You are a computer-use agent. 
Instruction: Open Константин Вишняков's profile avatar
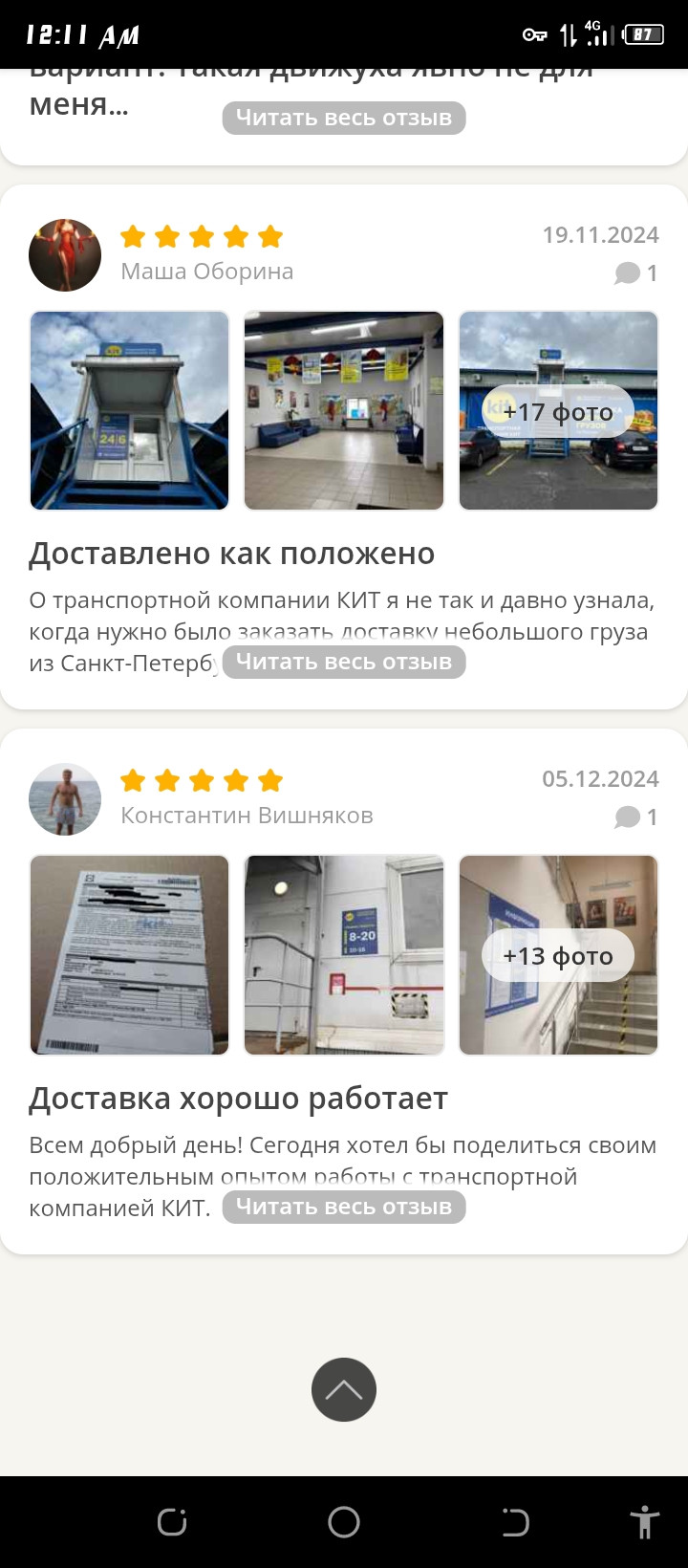65,799
